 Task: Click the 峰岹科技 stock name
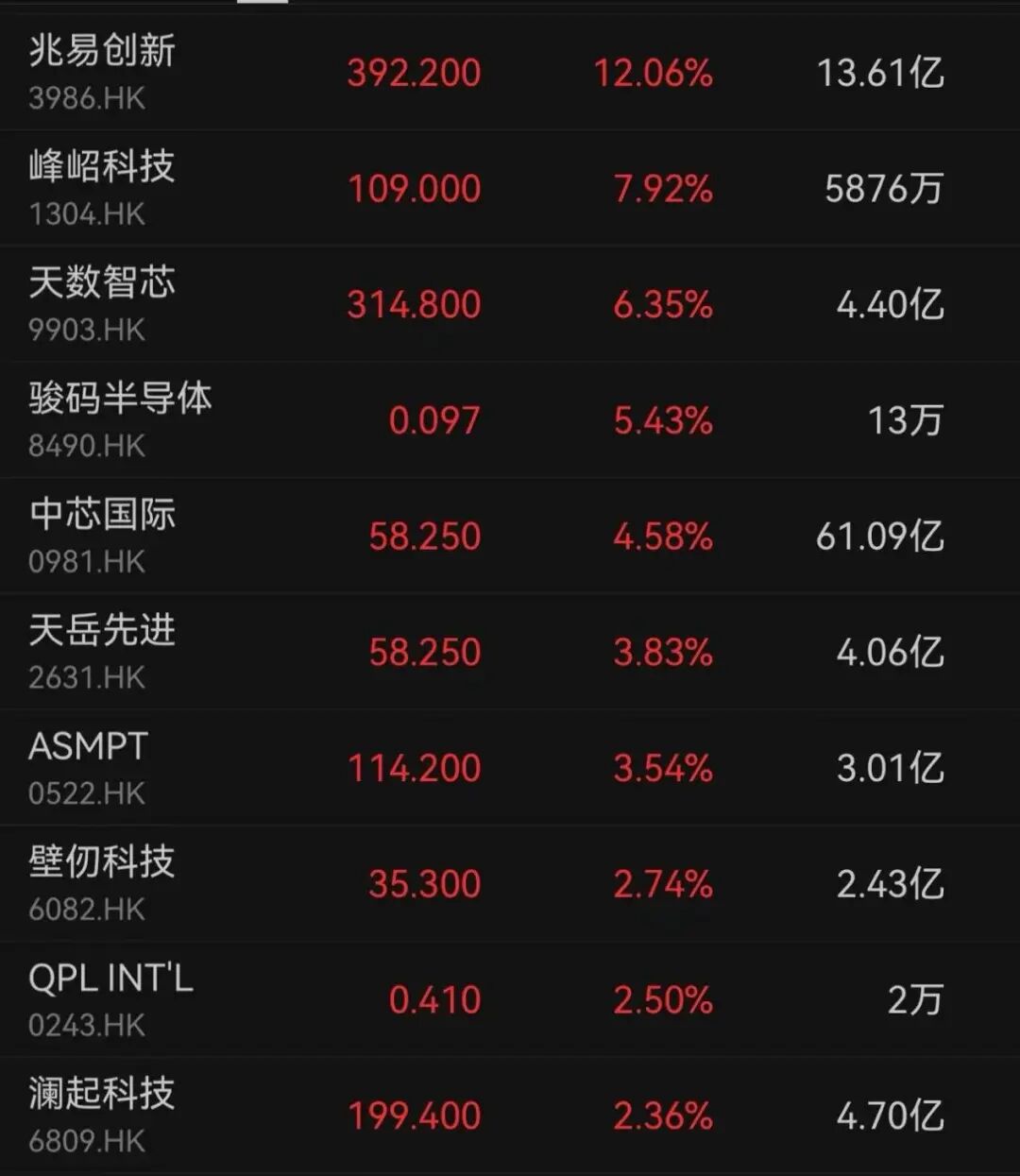pyautogui.click(x=101, y=169)
